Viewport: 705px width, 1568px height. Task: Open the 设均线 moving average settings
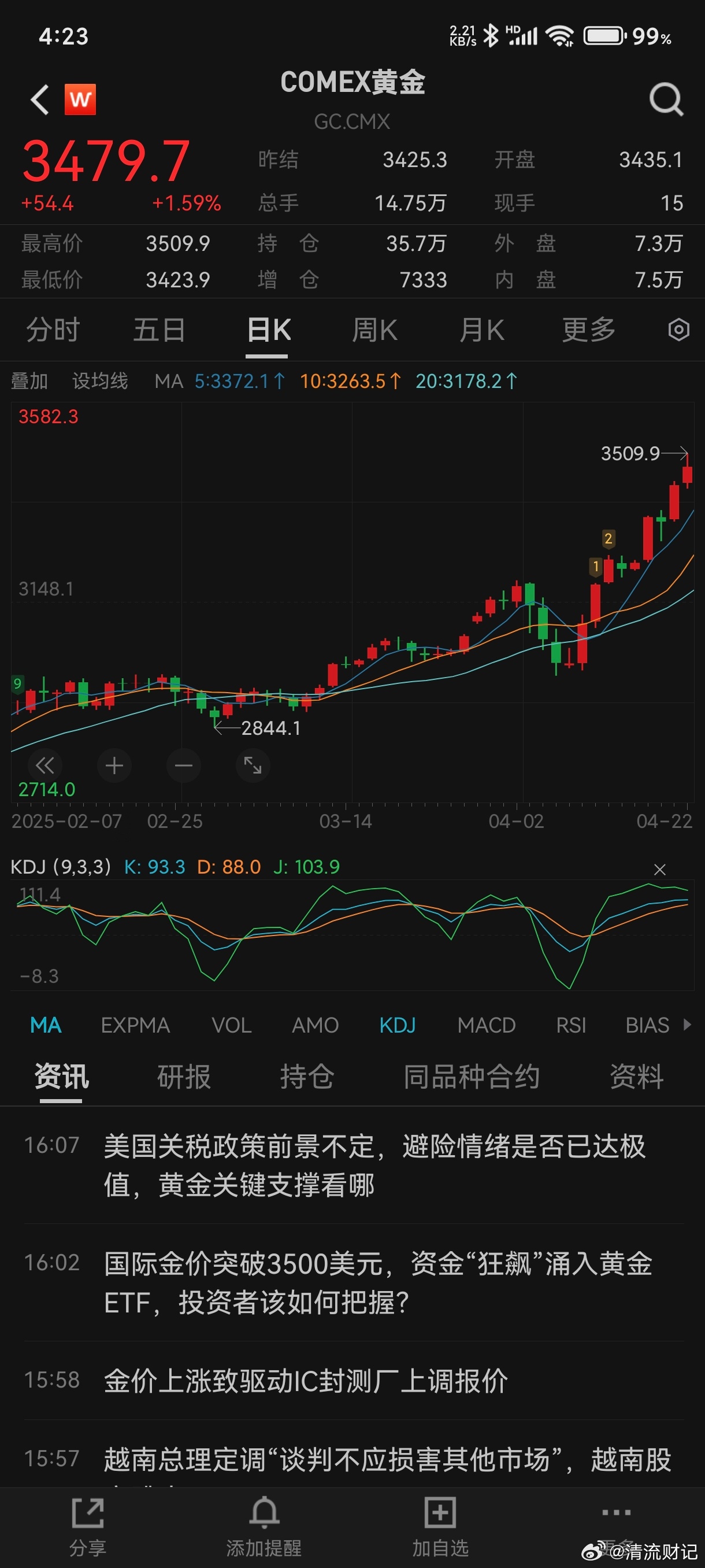tap(100, 380)
